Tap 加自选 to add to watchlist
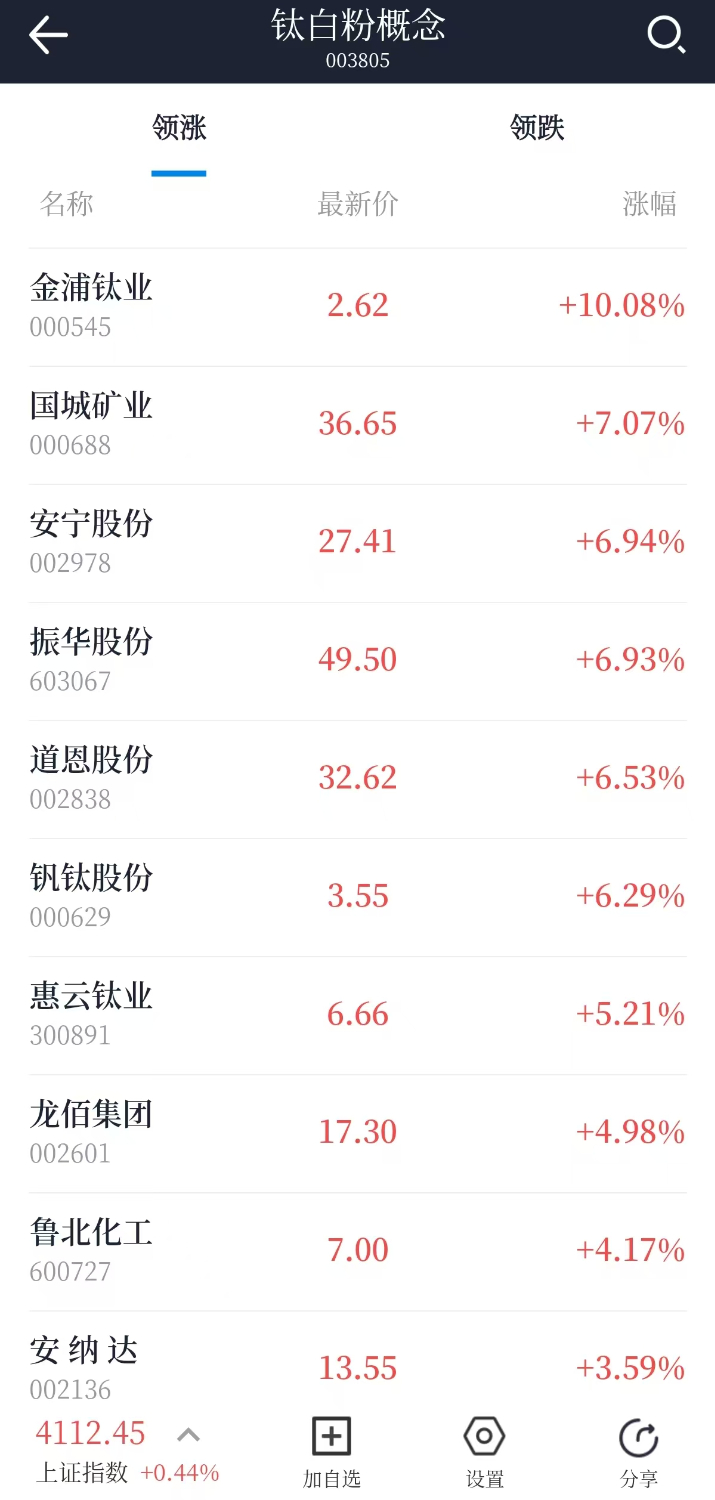 332,1453
